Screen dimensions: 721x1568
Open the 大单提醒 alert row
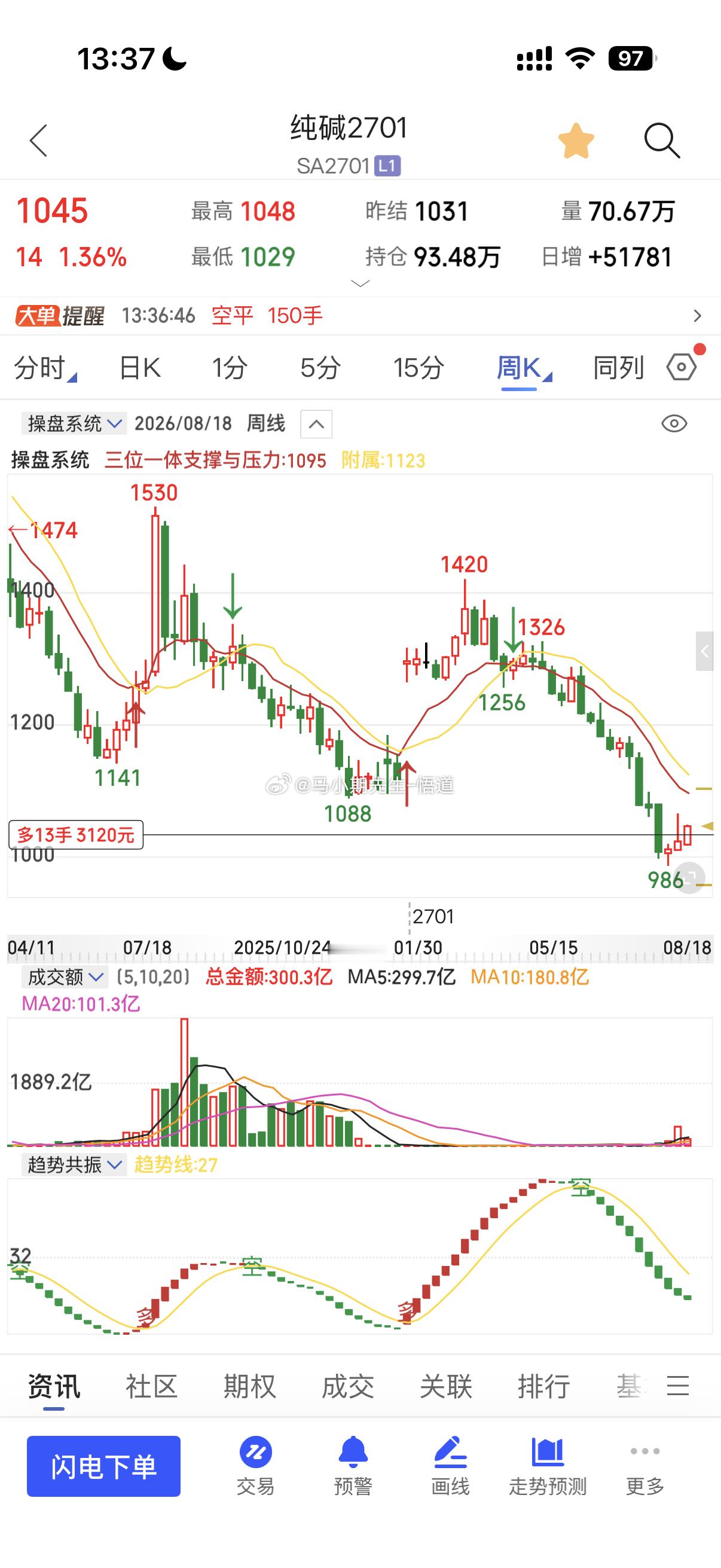coord(360,315)
